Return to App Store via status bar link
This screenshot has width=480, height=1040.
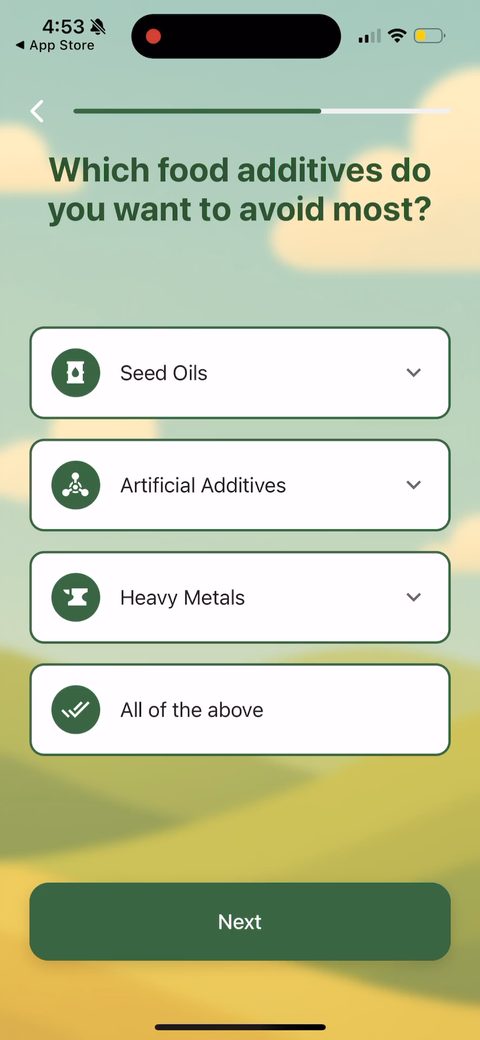(x=55, y=46)
